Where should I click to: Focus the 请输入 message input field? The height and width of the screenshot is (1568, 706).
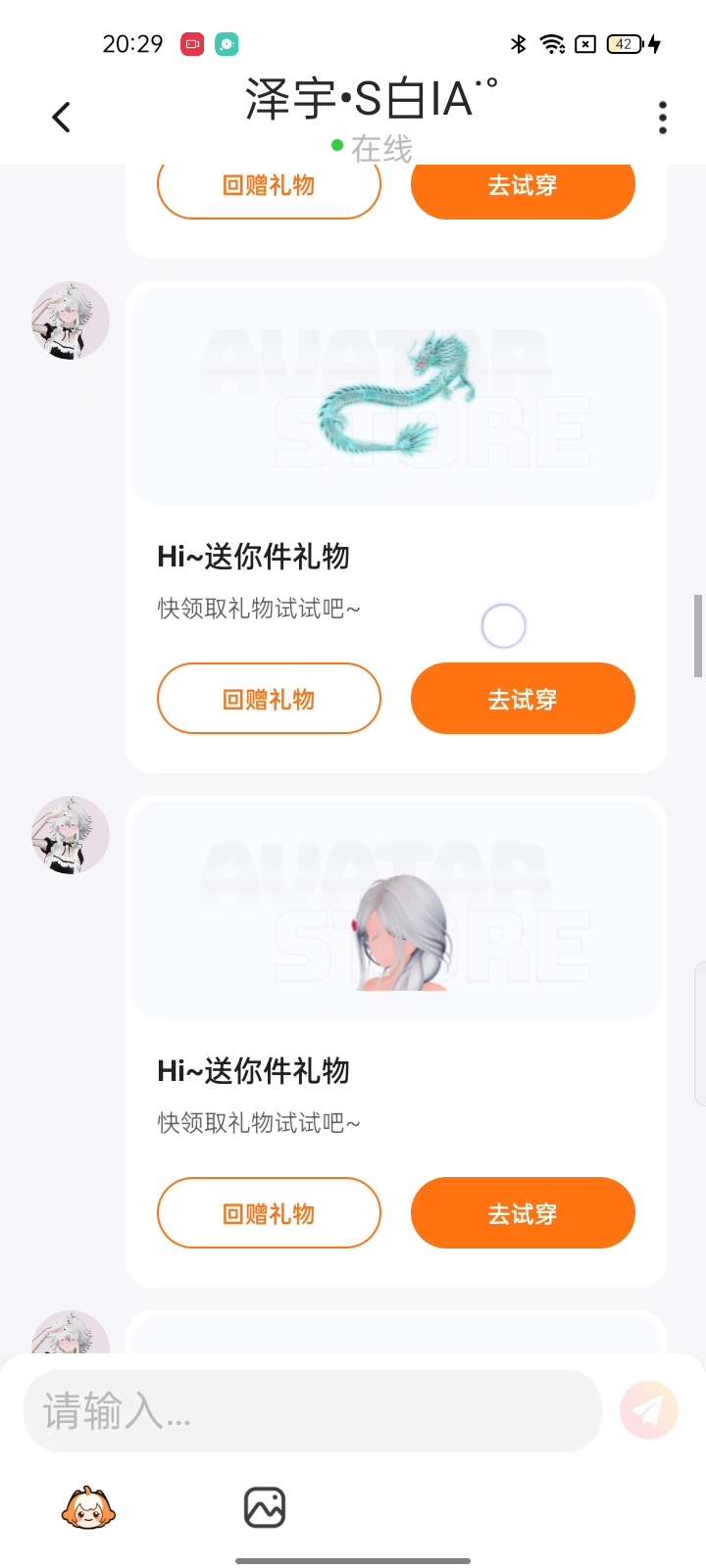pos(312,1411)
